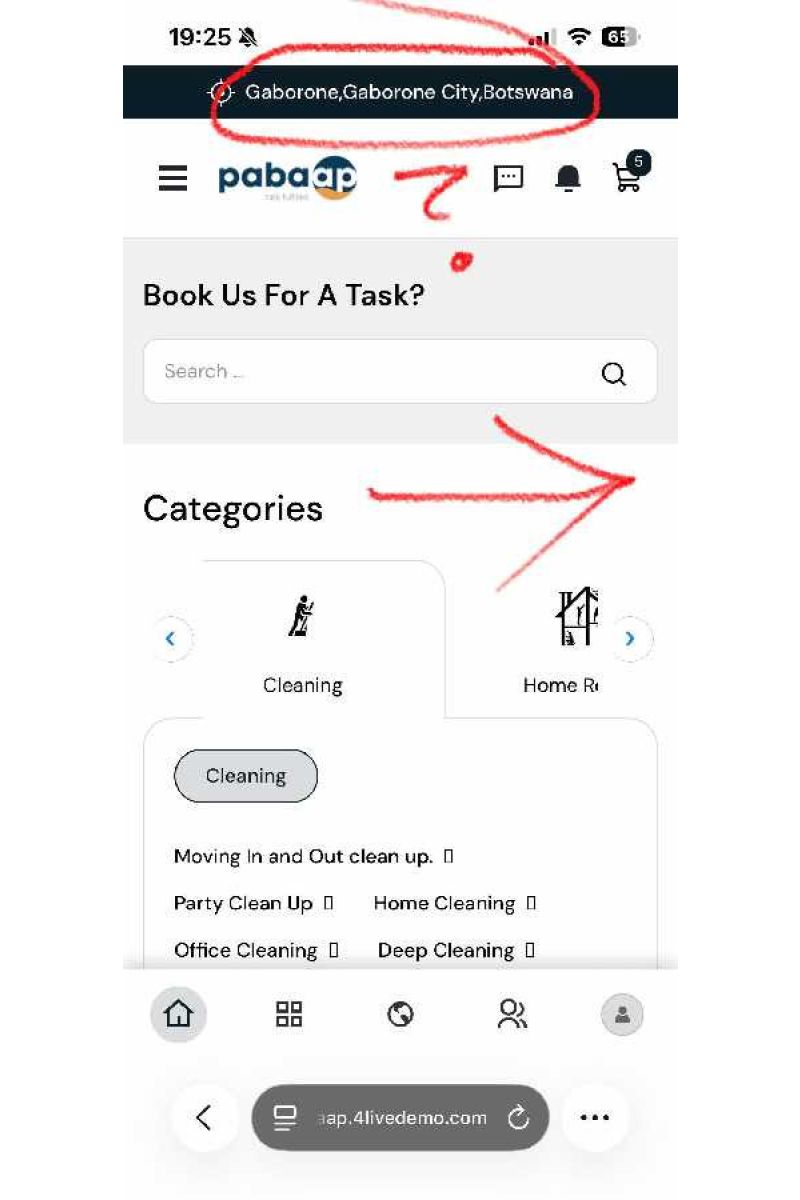
Task: Show next categories with the right arrow
Action: coord(630,638)
